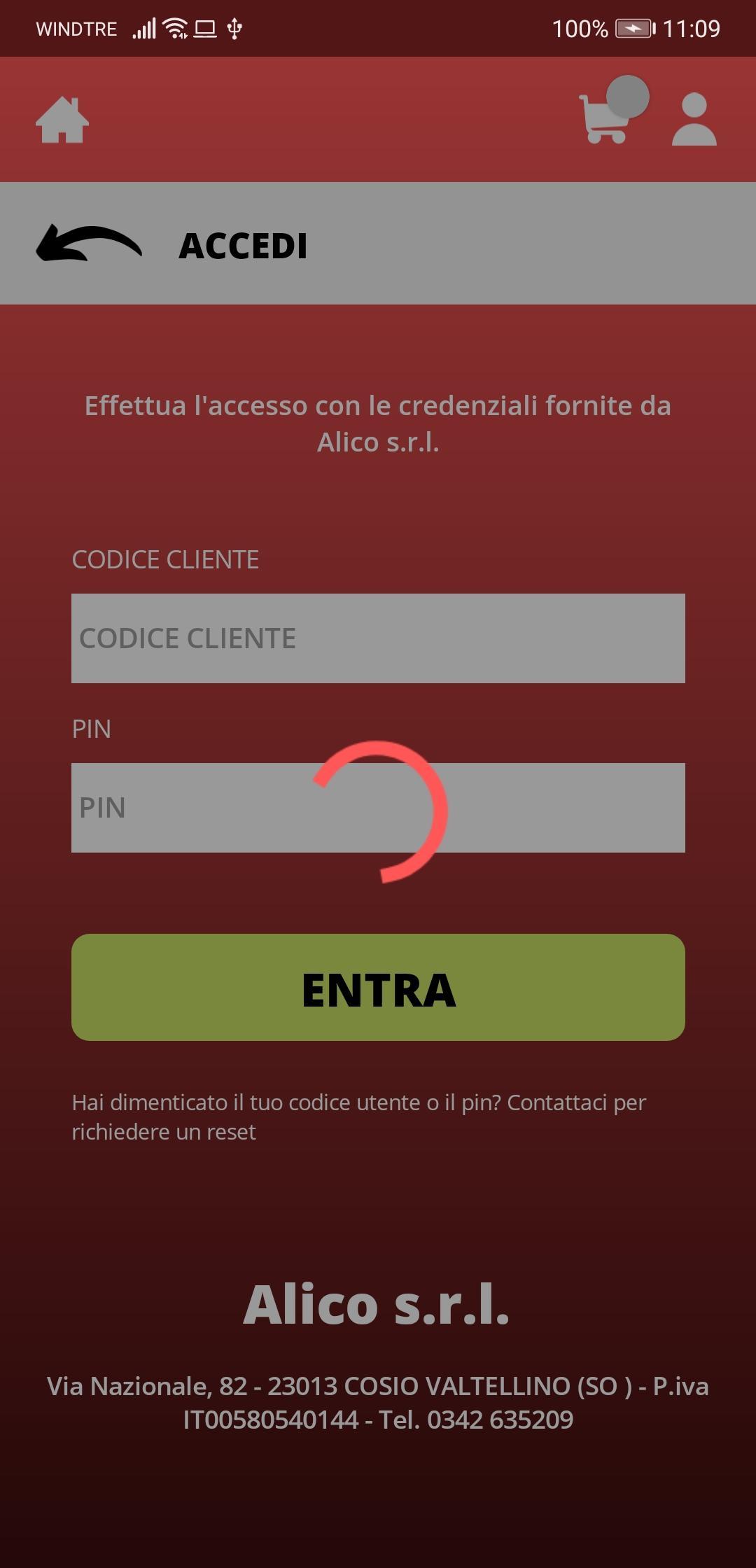Focus the CODICE CLIENTE field
Screen dimensions: 756x1568
point(378,638)
